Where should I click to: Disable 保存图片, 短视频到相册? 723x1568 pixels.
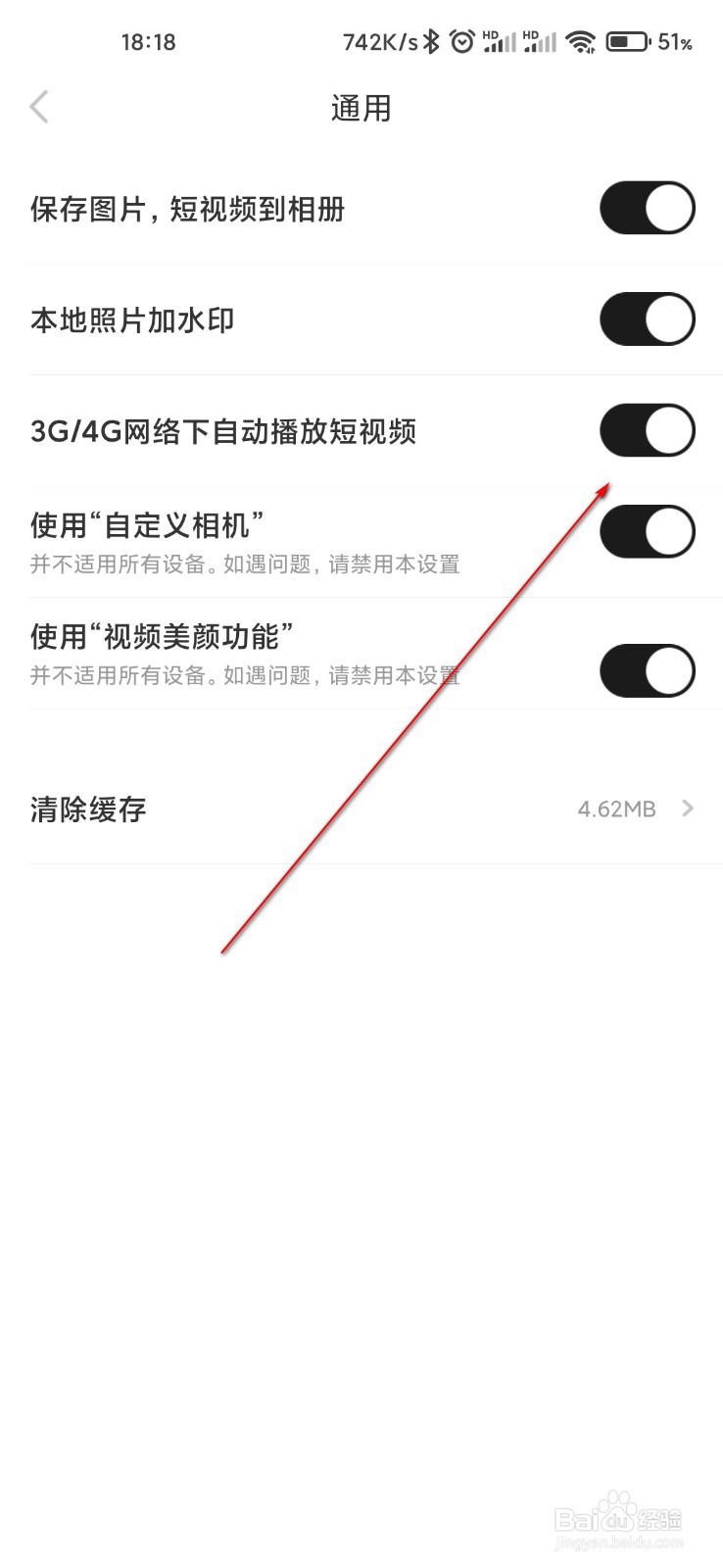tap(647, 209)
